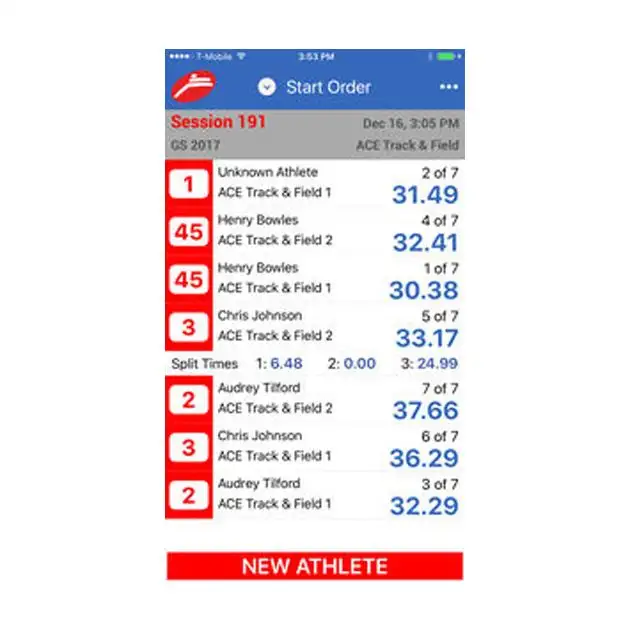Open the Start Order sort dropdown
The height and width of the screenshot is (630, 630).
coord(267,87)
